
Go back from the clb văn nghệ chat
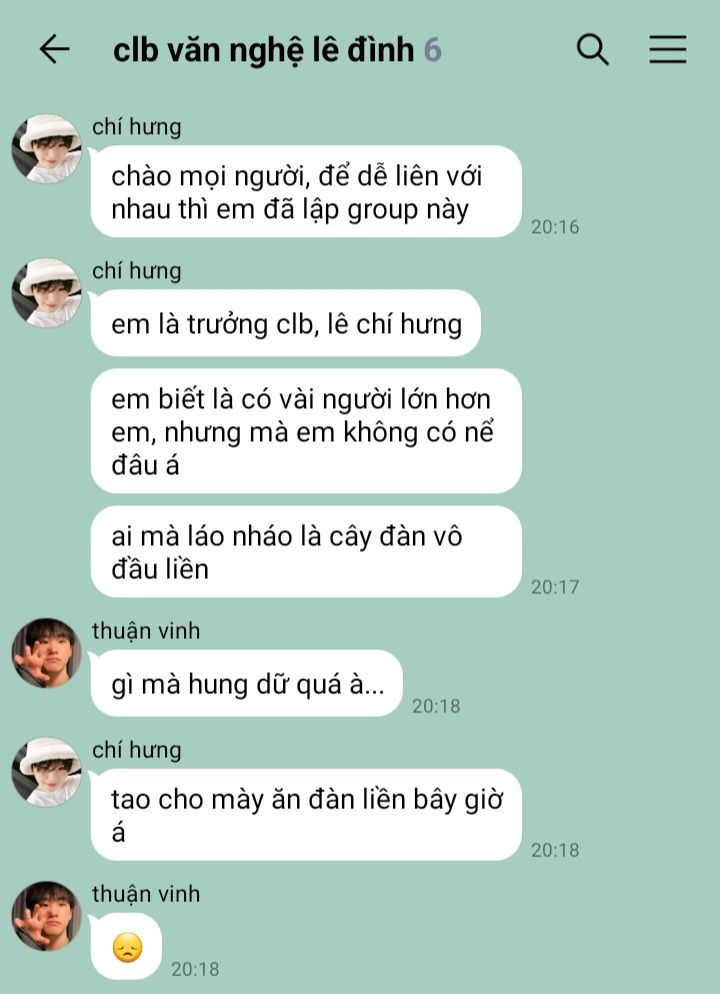coord(54,49)
